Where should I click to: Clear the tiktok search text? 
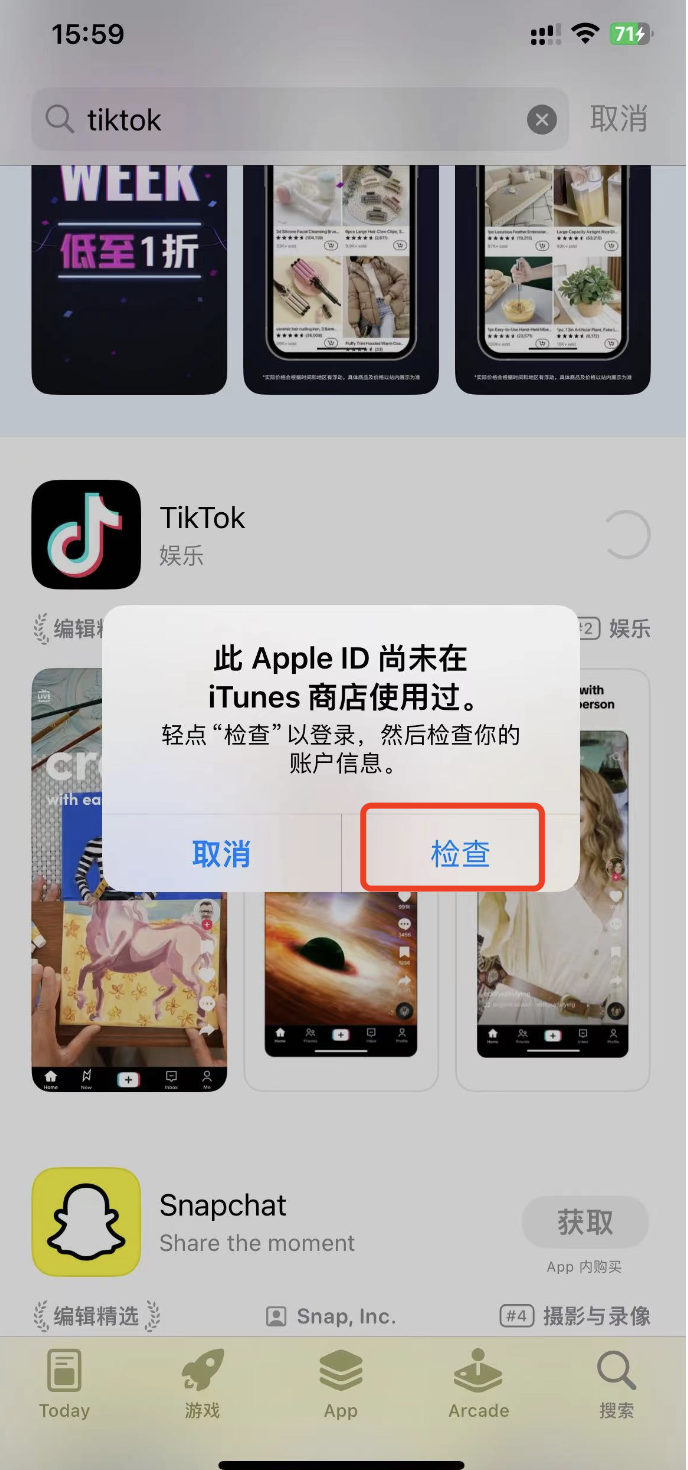coord(542,120)
